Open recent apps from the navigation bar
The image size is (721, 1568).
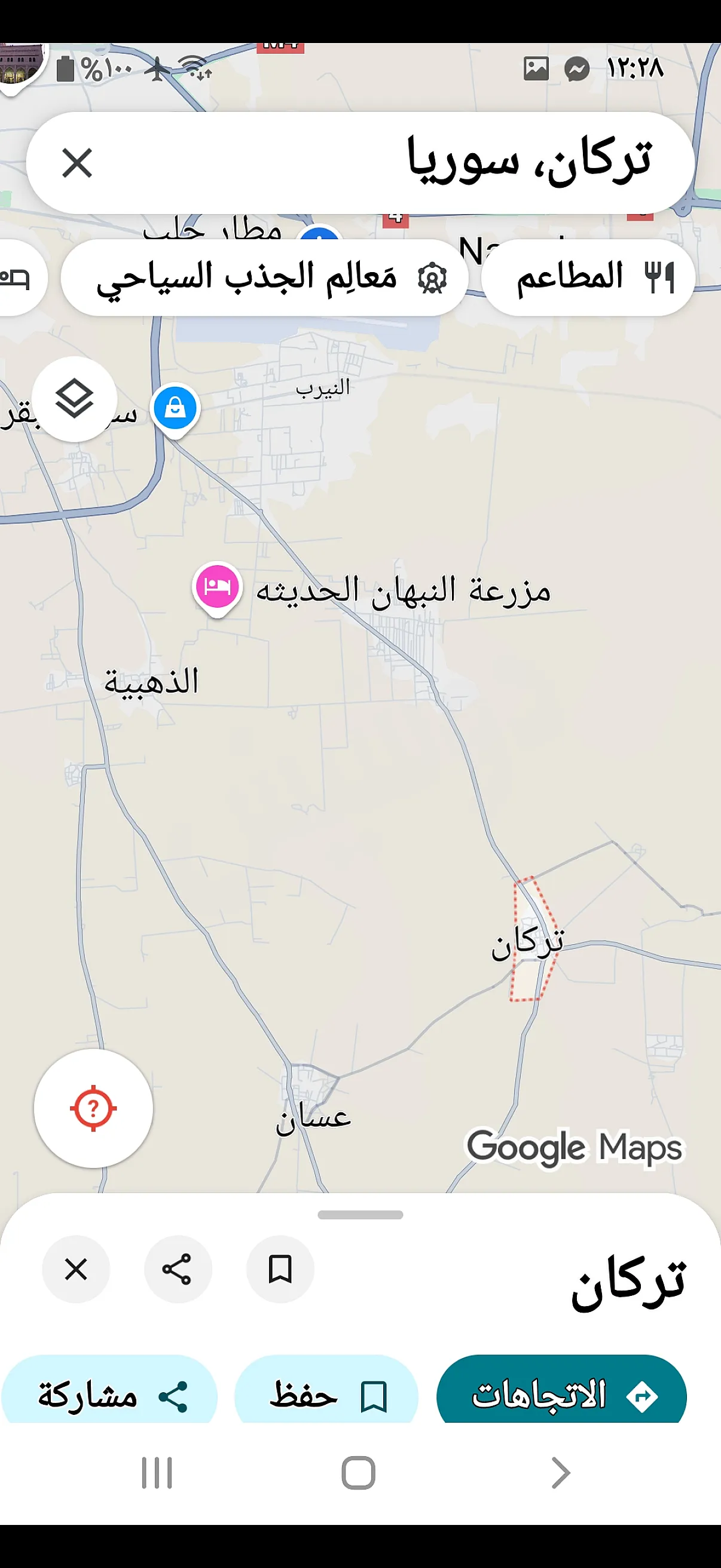(157, 1473)
